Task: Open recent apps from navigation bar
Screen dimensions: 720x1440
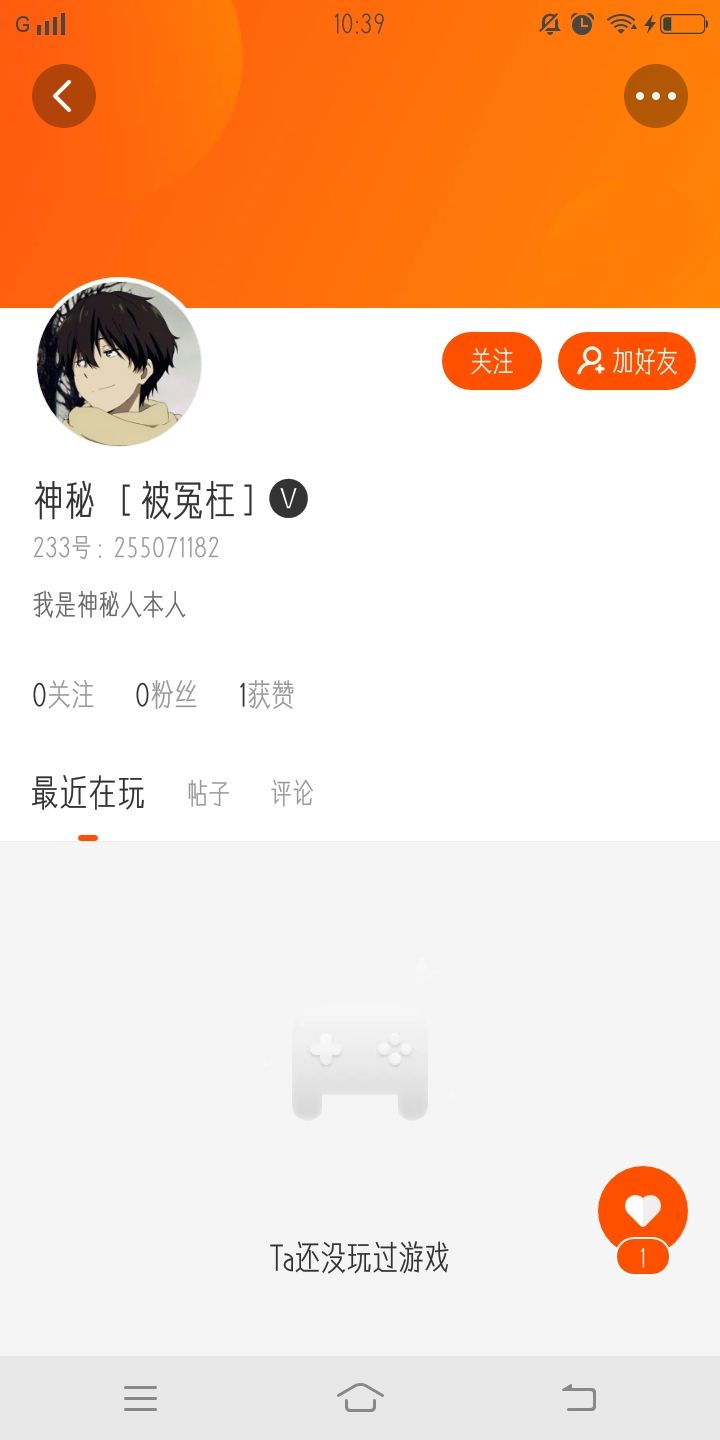Action: tap(140, 1397)
